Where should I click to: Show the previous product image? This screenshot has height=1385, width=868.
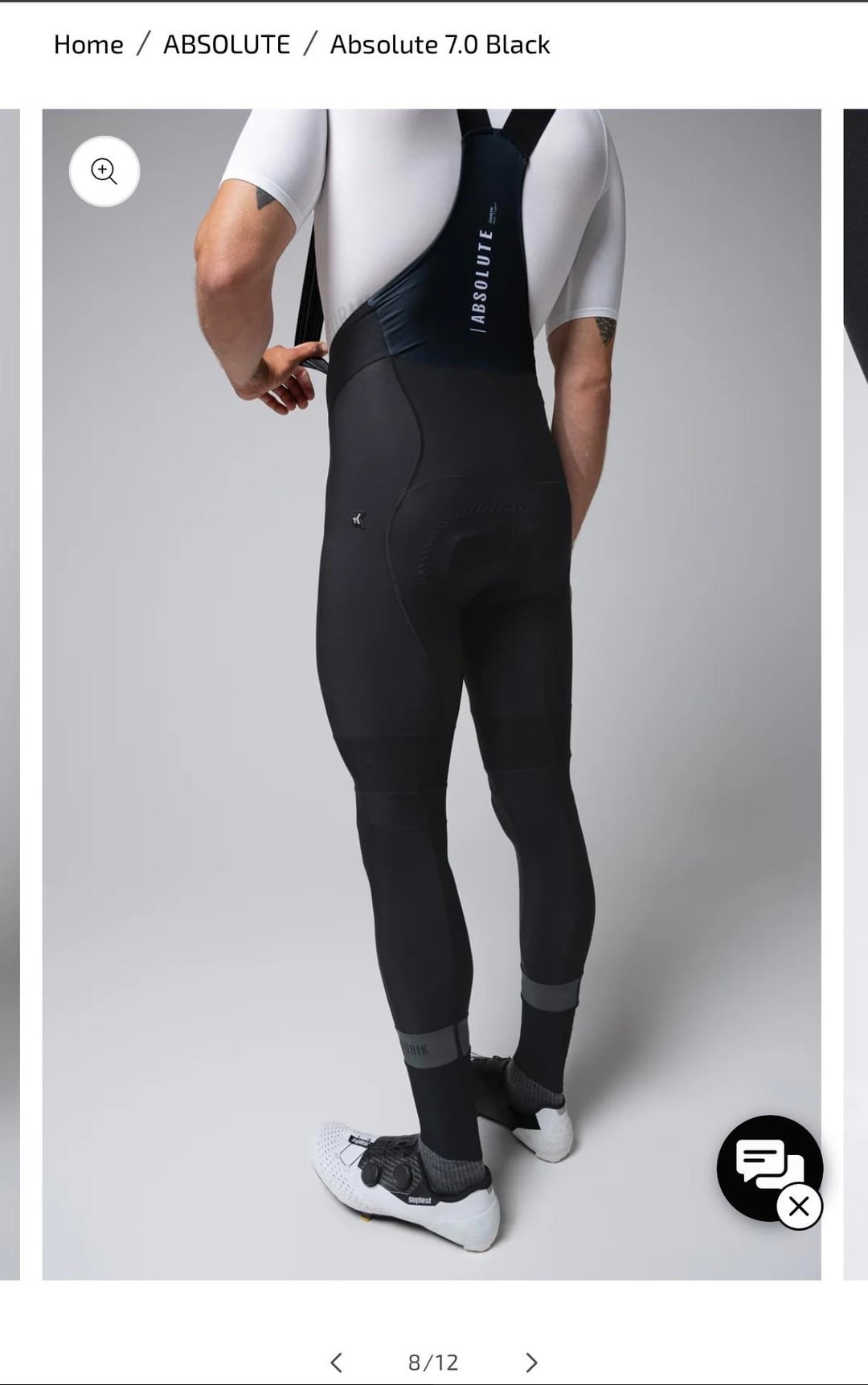click(x=337, y=1362)
